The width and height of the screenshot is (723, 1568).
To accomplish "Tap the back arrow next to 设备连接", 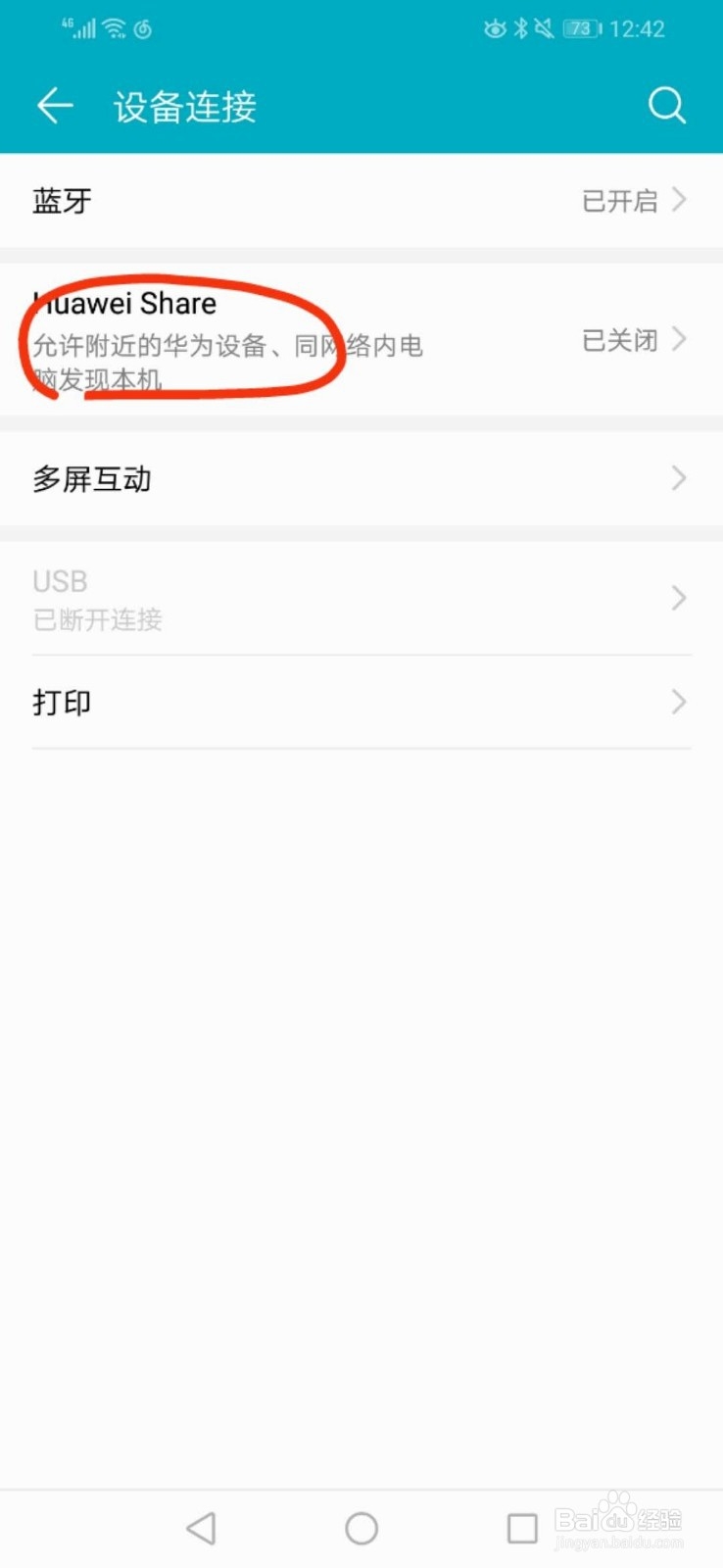I will tap(54, 105).
